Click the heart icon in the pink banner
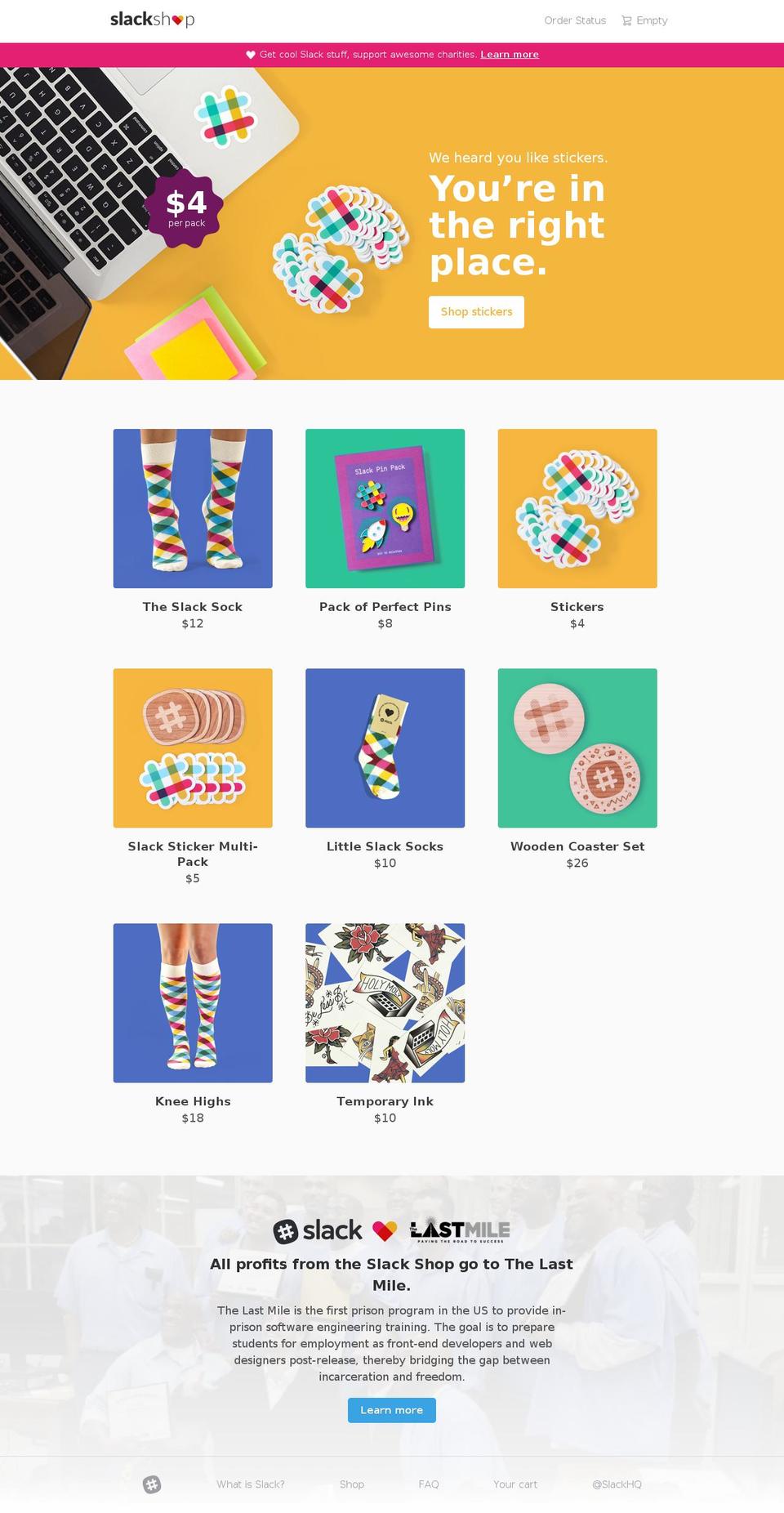The width and height of the screenshot is (784, 1513). pos(250,54)
